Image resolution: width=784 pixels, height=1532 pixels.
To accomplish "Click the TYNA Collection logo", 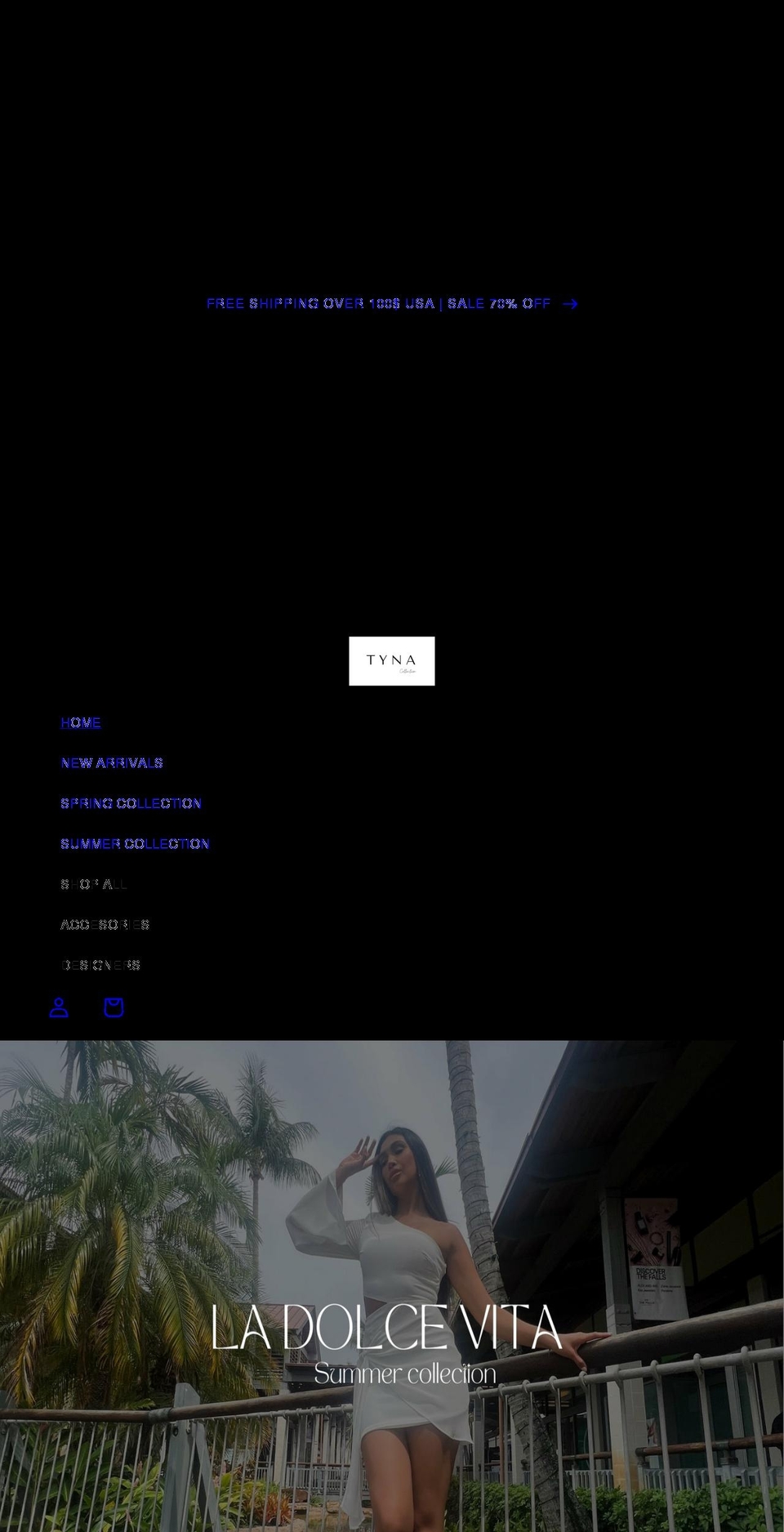I will pos(391,660).
